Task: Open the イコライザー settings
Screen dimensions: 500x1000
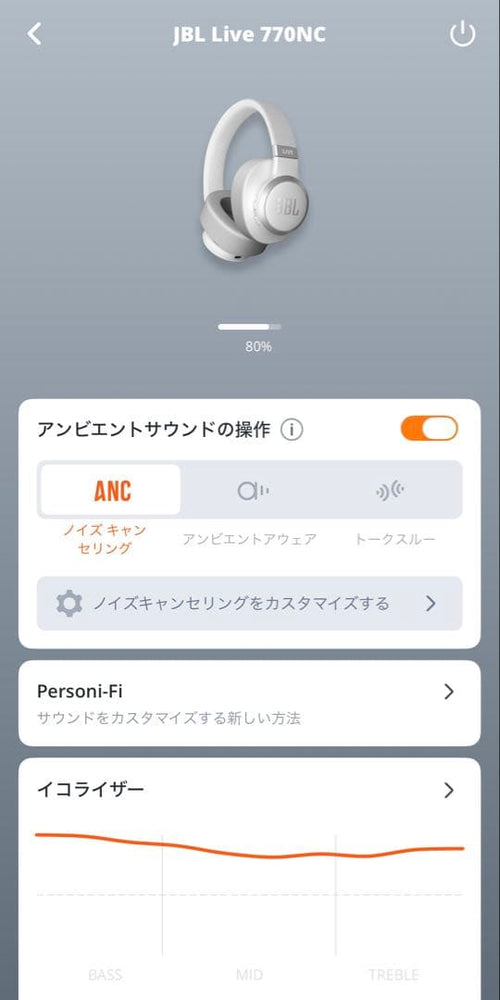Action: (x=249, y=790)
